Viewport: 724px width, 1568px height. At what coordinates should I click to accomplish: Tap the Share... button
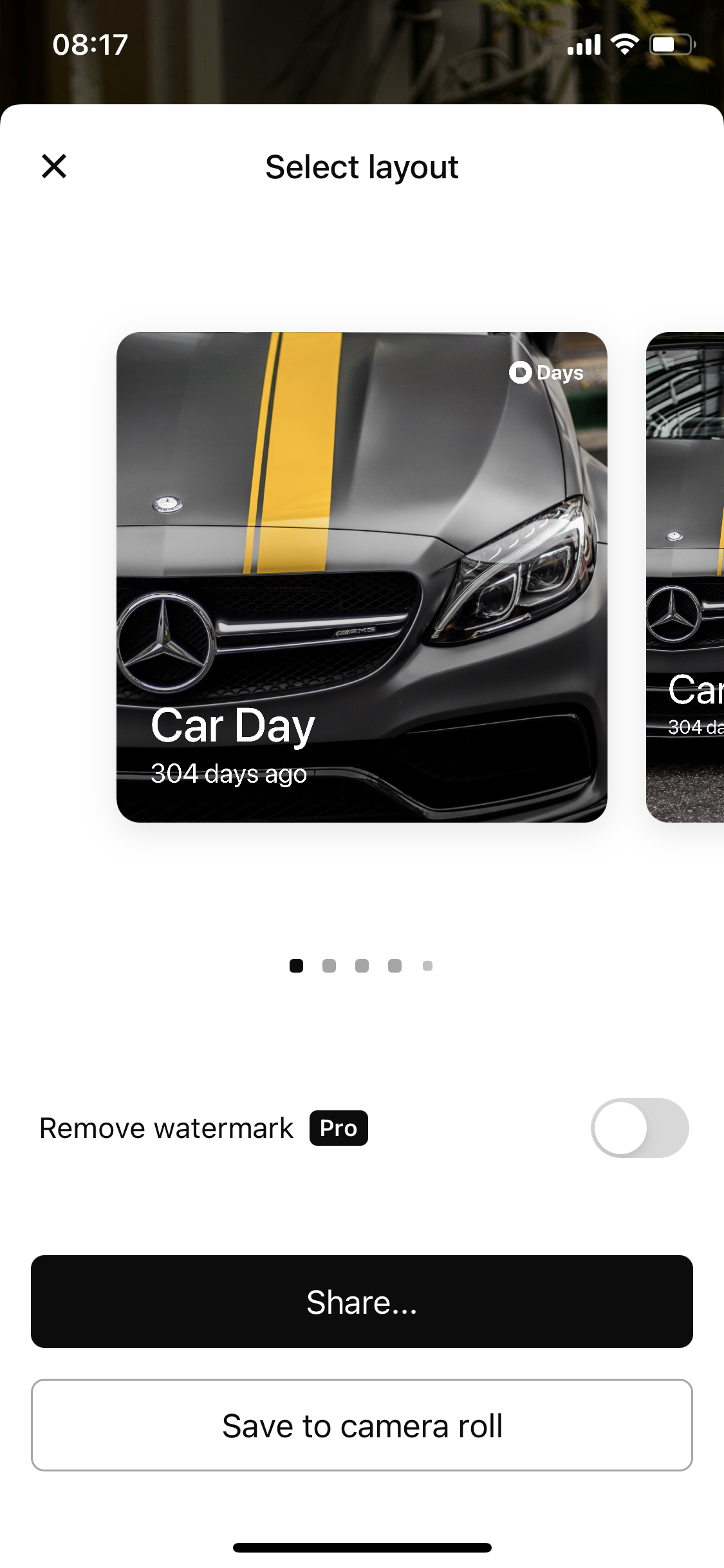[x=362, y=1302]
